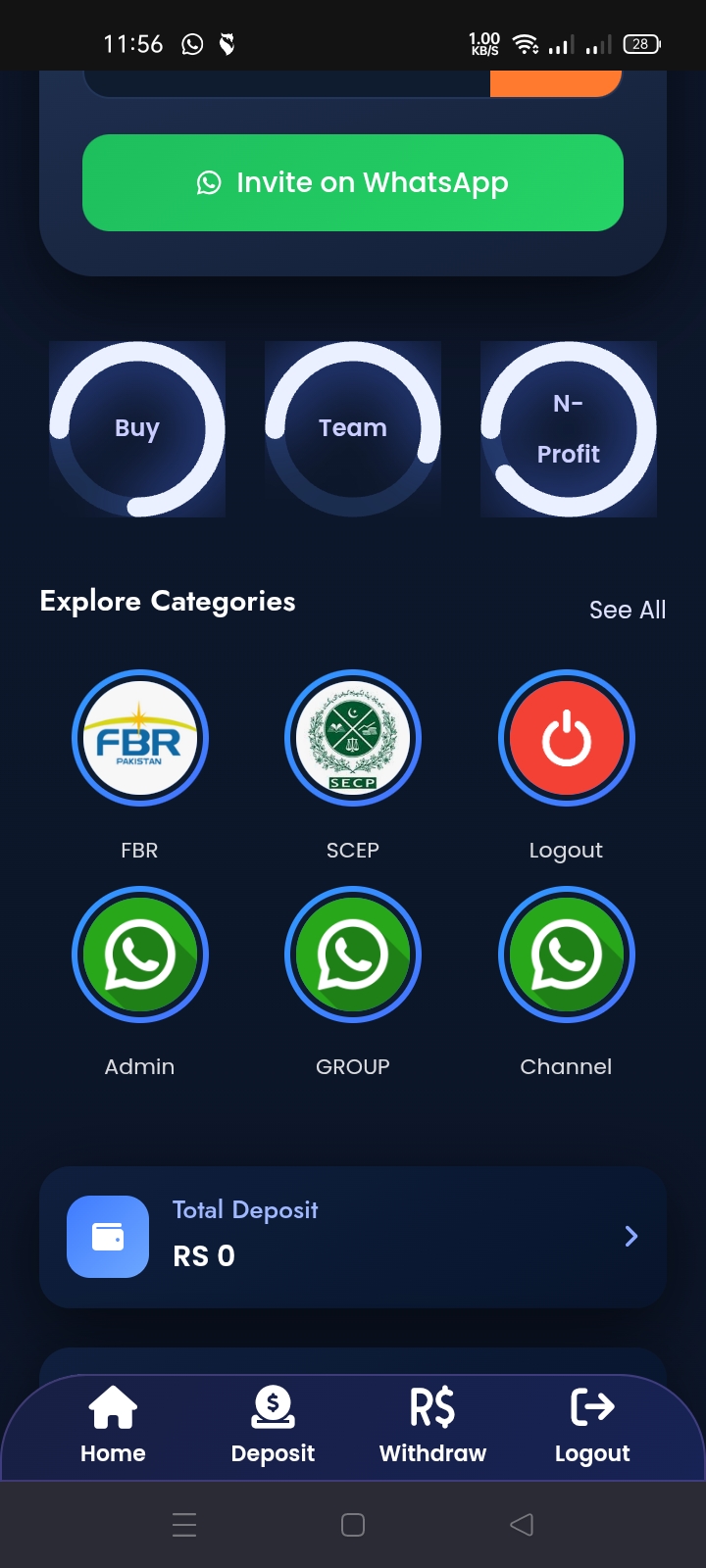Image resolution: width=706 pixels, height=1568 pixels.
Task: Contact Admin on WhatsApp
Action: 139,955
